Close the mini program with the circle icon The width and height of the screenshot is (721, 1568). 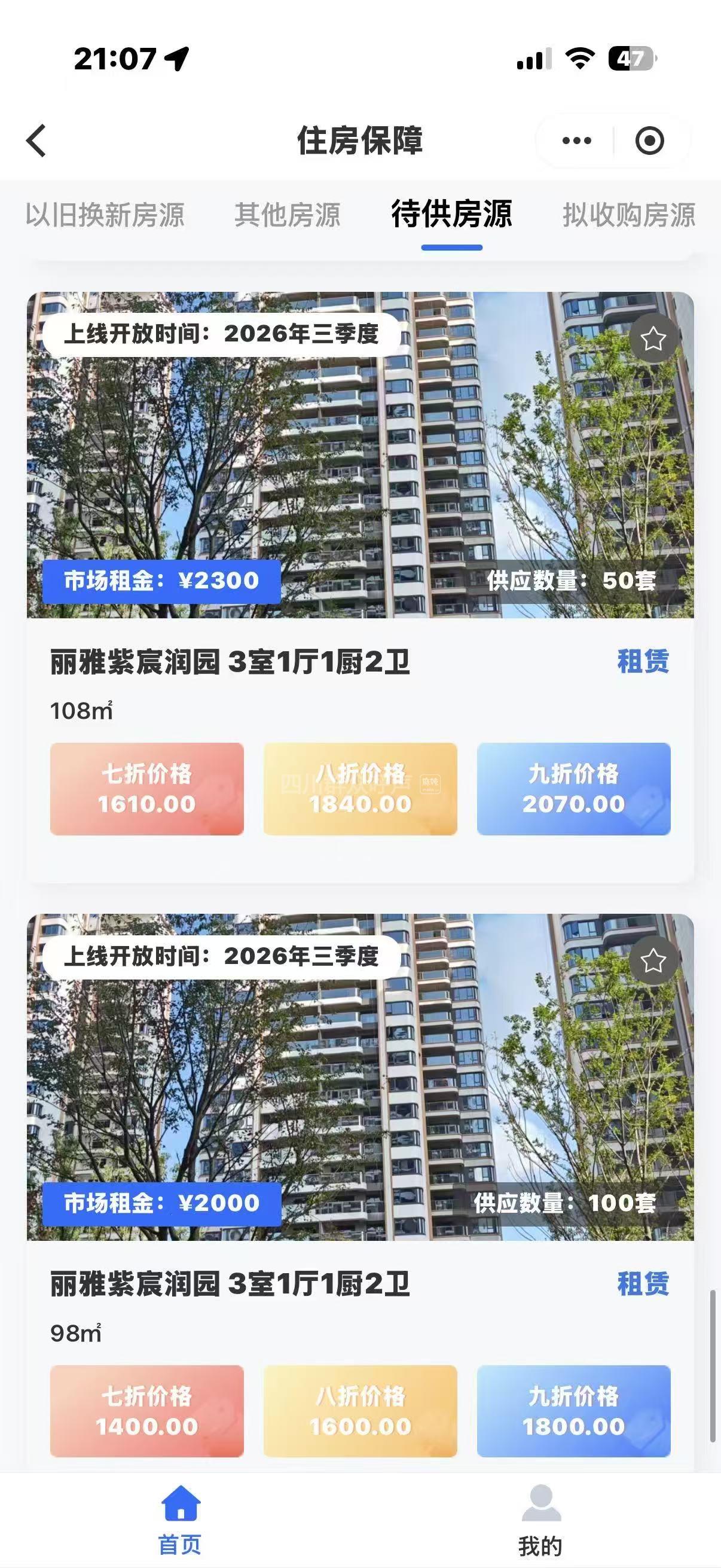[x=649, y=141]
